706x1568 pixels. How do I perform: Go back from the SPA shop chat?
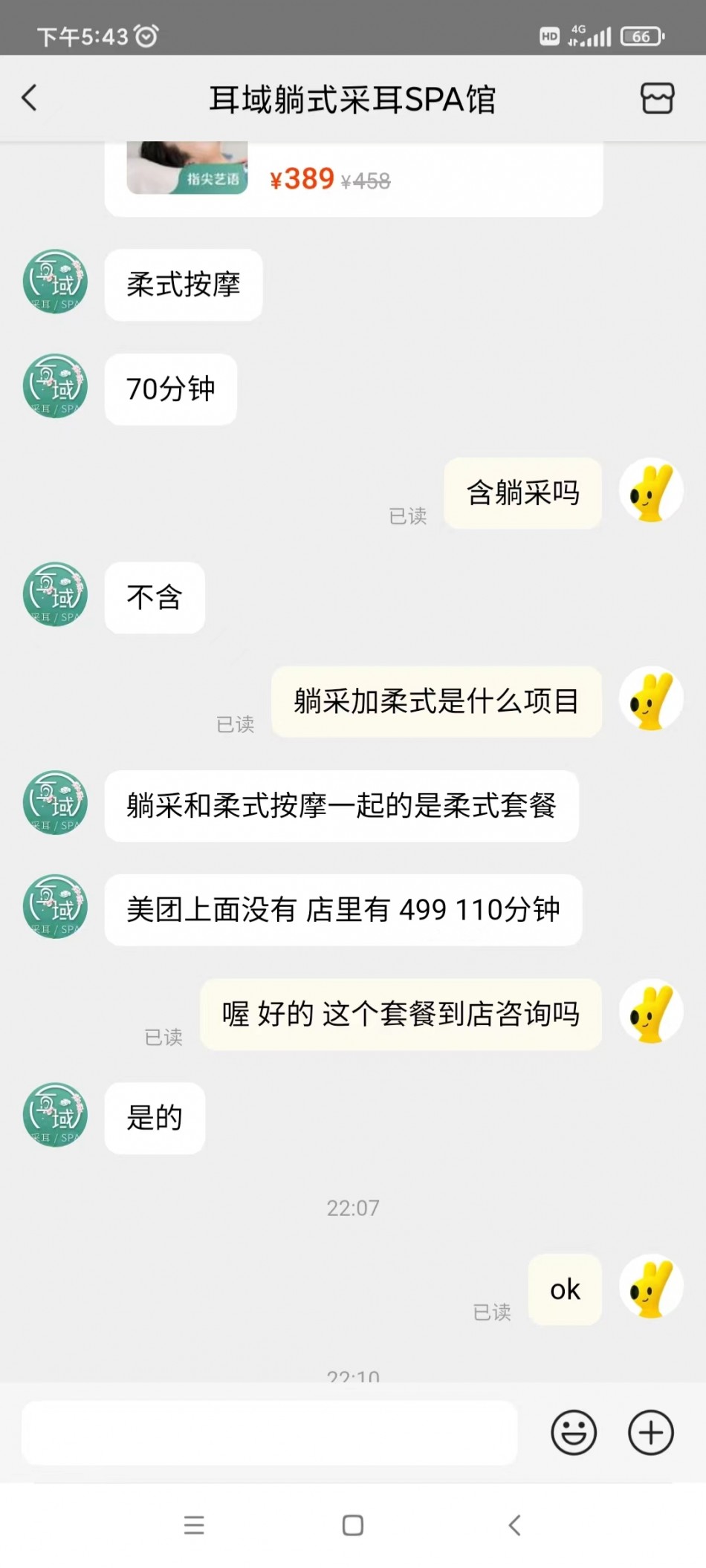[30, 97]
